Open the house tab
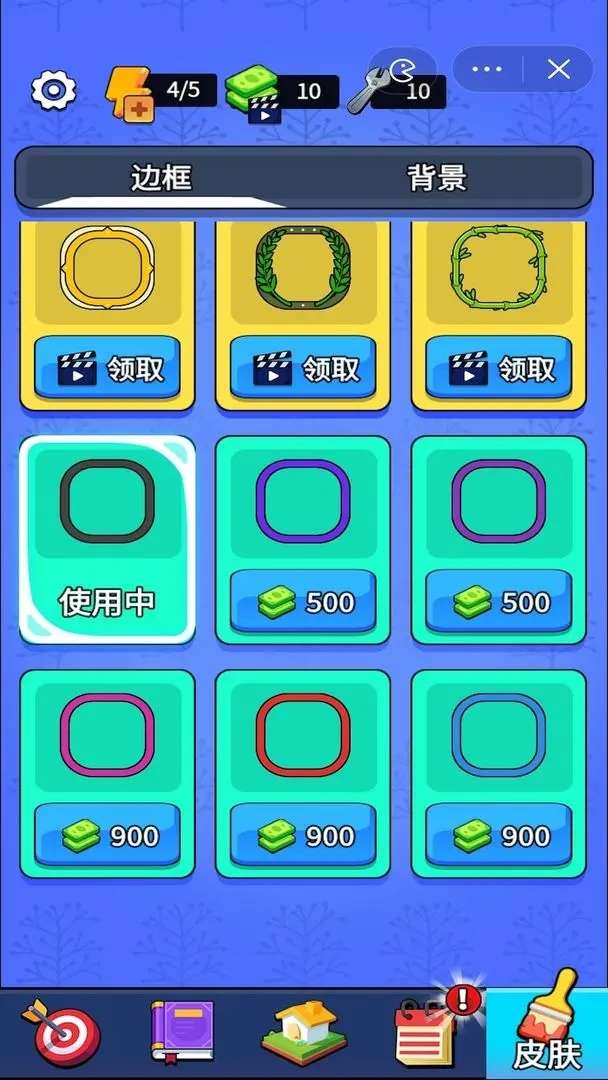This screenshot has height=1080, width=608. pyautogui.click(x=304, y=1032)
